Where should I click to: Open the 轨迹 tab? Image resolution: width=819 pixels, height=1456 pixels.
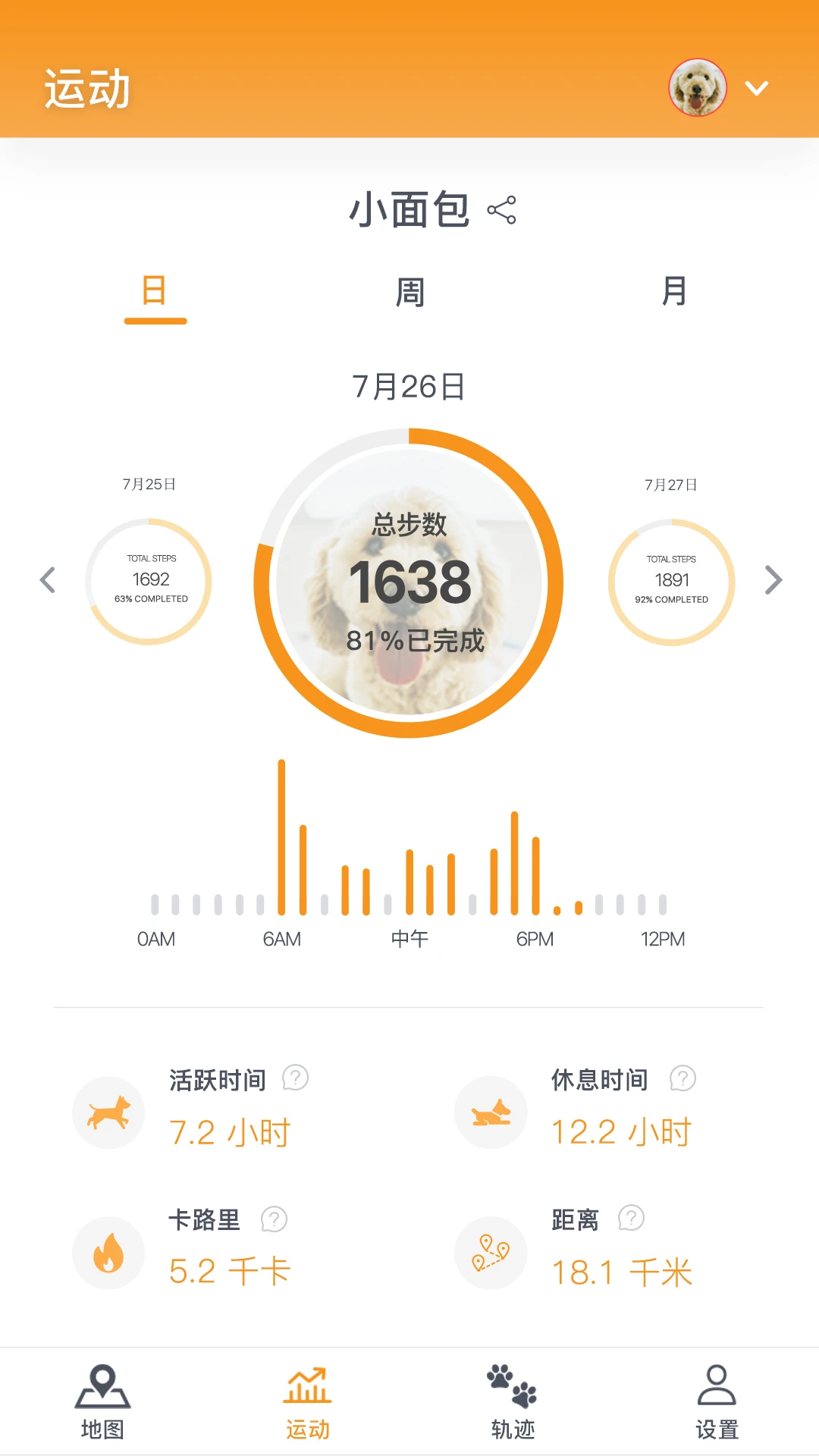[x=513, y=1401]
